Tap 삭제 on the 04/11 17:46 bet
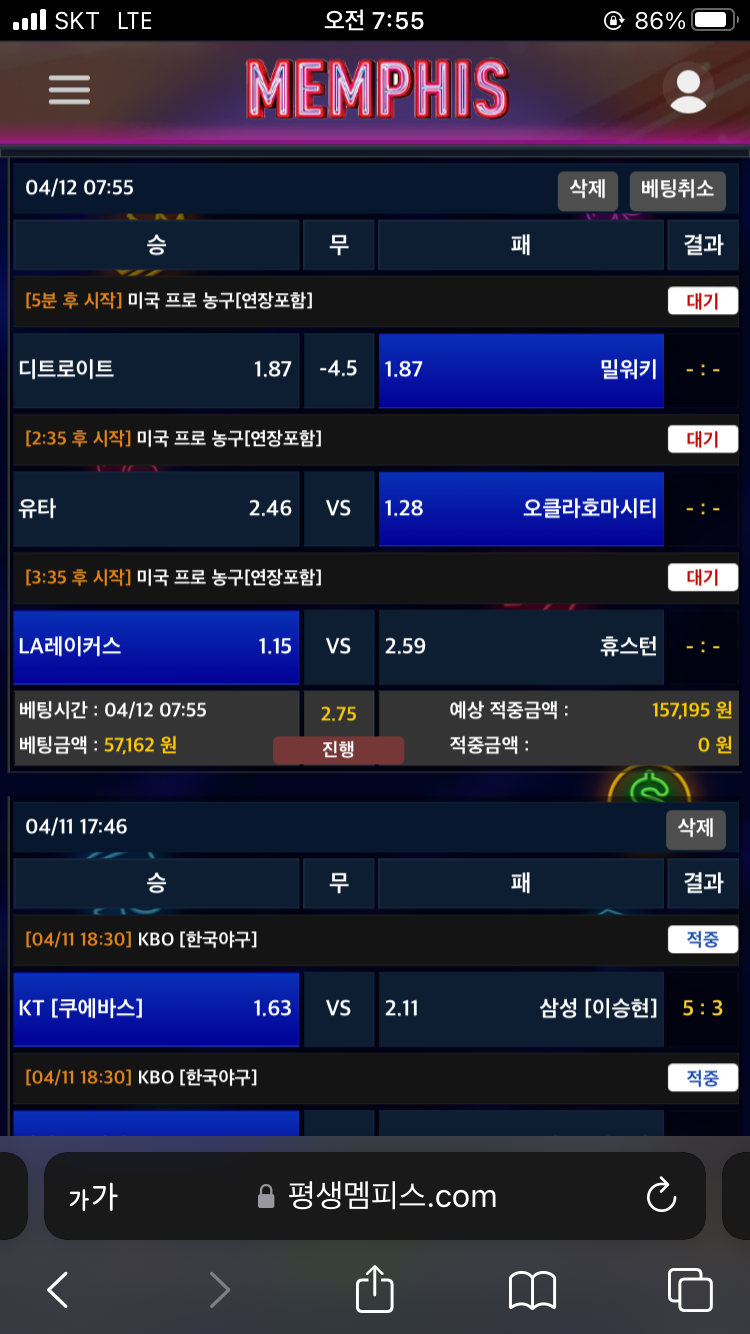 [696, 829]
